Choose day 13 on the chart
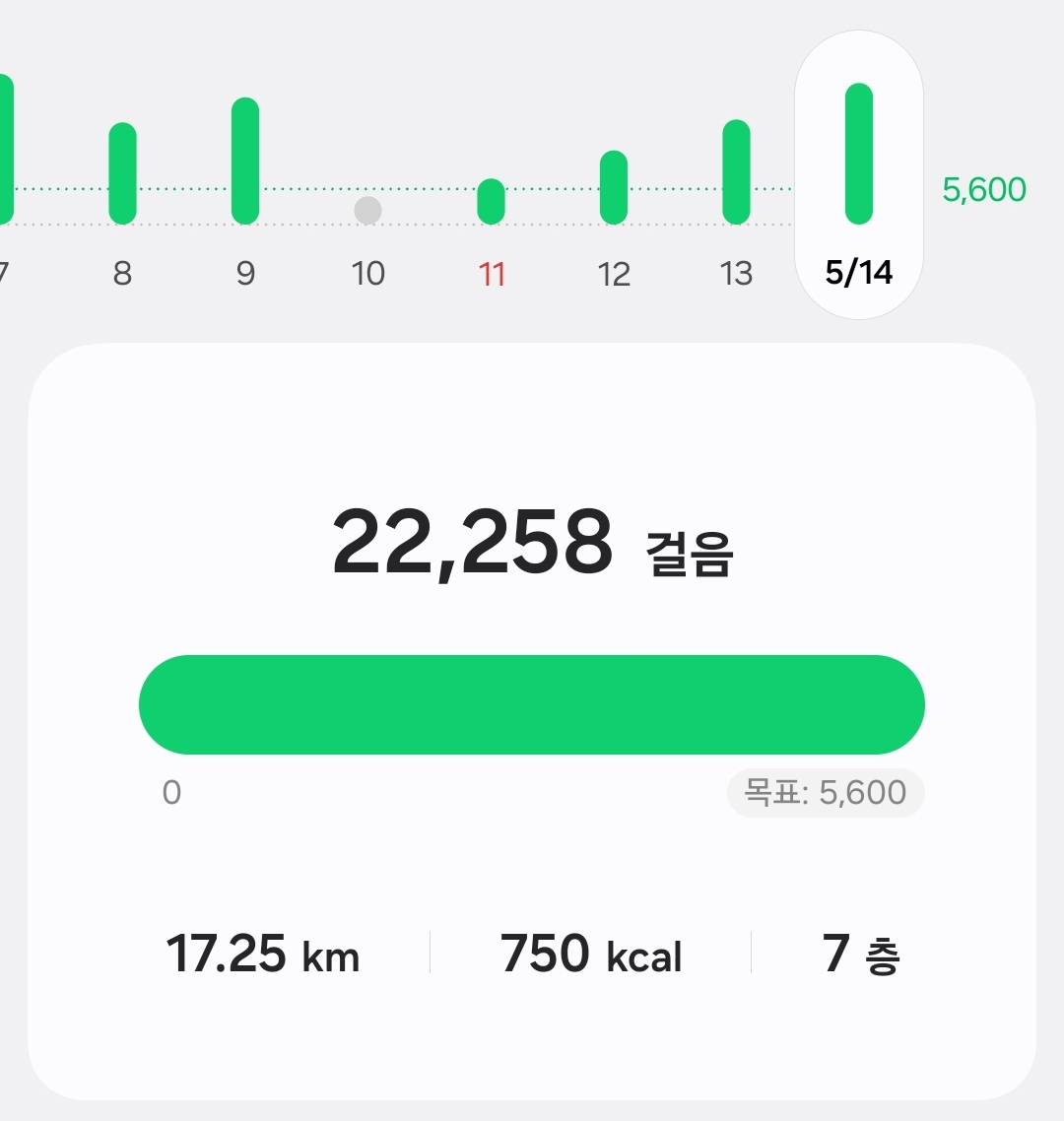Image resolution: width=1064 pixels, height=1121 pixels. point(736,172)
